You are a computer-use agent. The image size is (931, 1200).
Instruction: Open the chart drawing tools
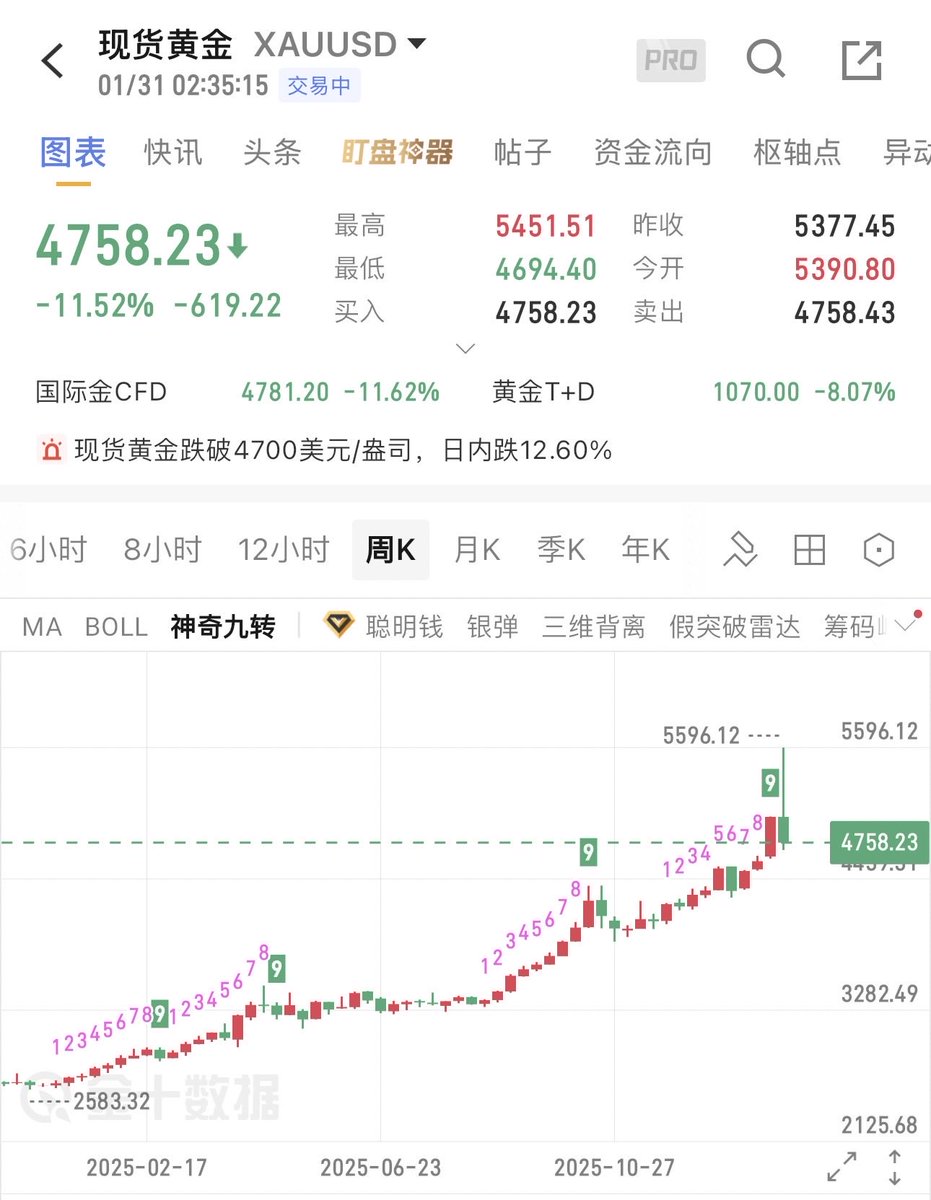pyautogui.click(x=740, y=550)
